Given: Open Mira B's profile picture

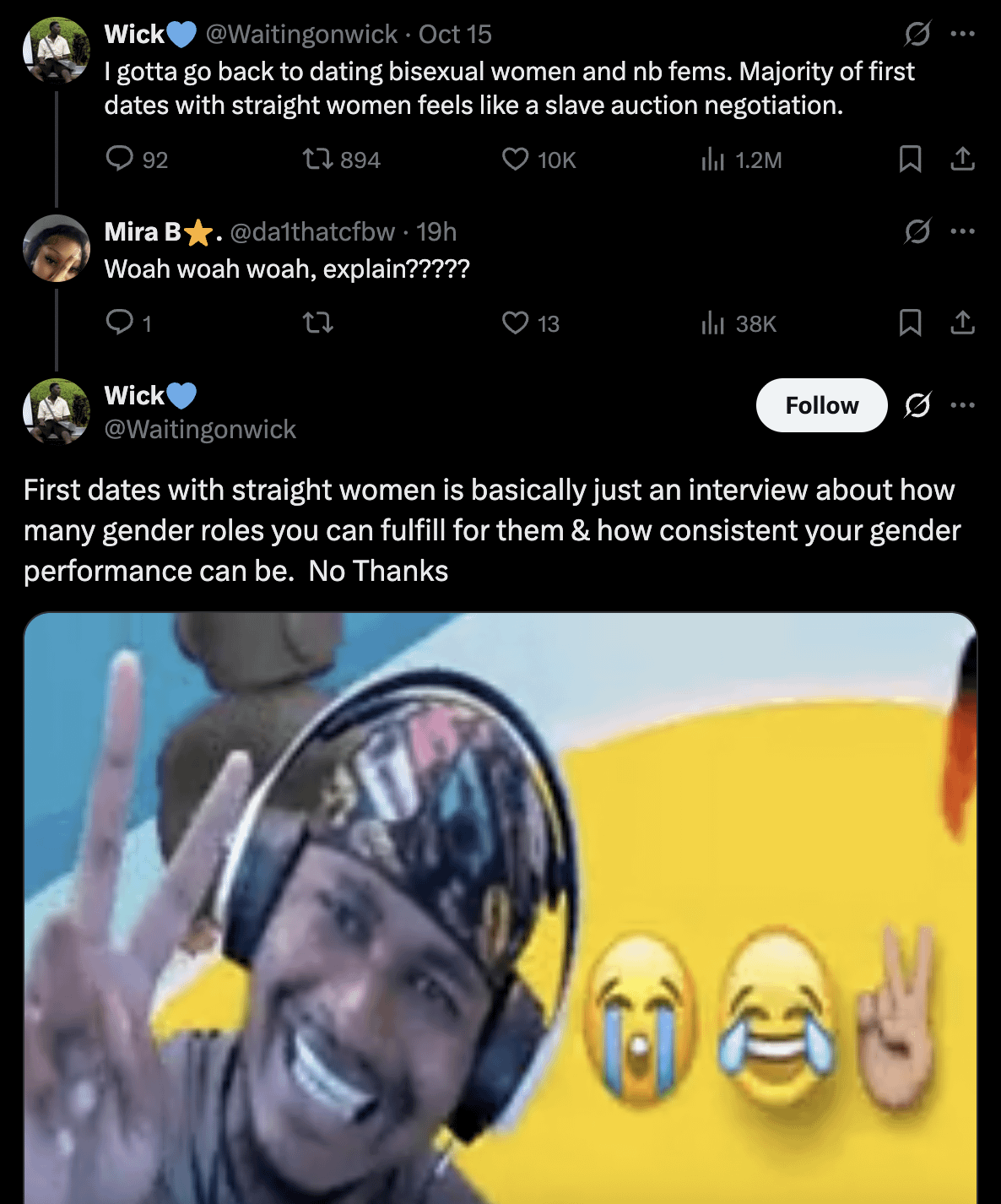Looking at the screenshot, I should click(56, 248).
